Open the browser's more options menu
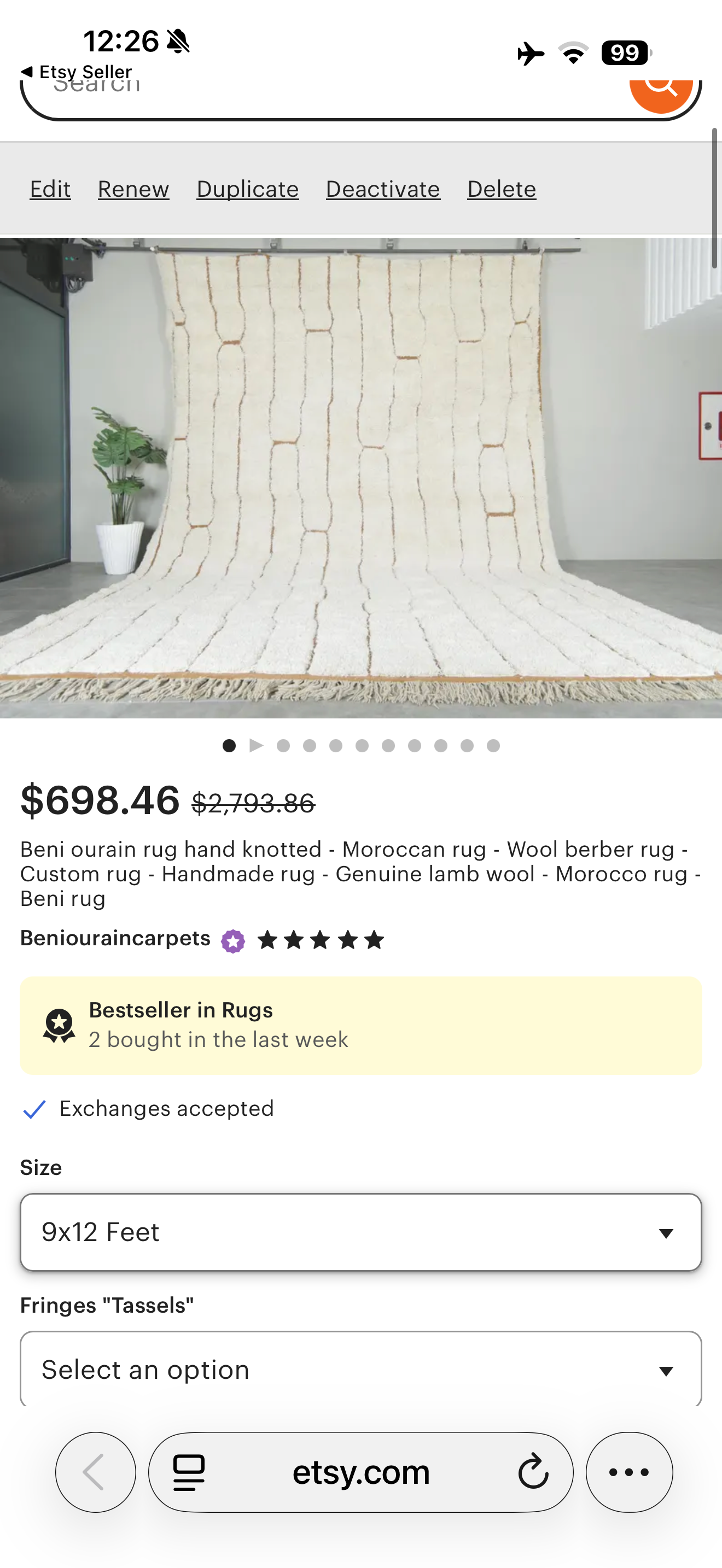The image size is (722, 1568). [629, 1472]
